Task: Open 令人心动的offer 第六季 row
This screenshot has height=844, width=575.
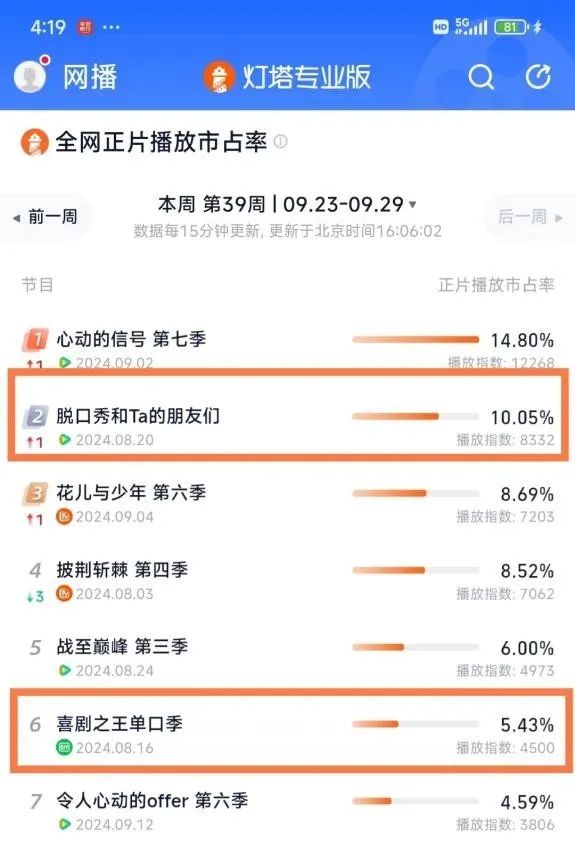Action: pyautogui.click(x=288, y=812)
